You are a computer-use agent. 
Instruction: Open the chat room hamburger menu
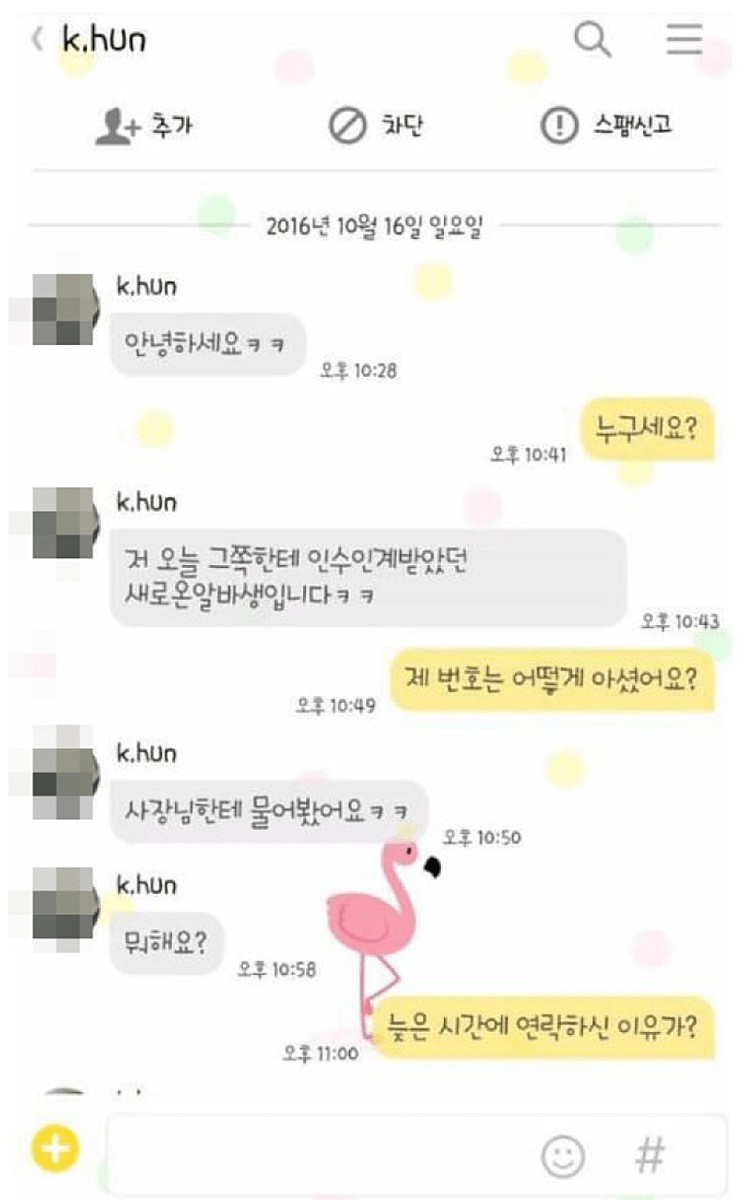[x=685, y=40]
